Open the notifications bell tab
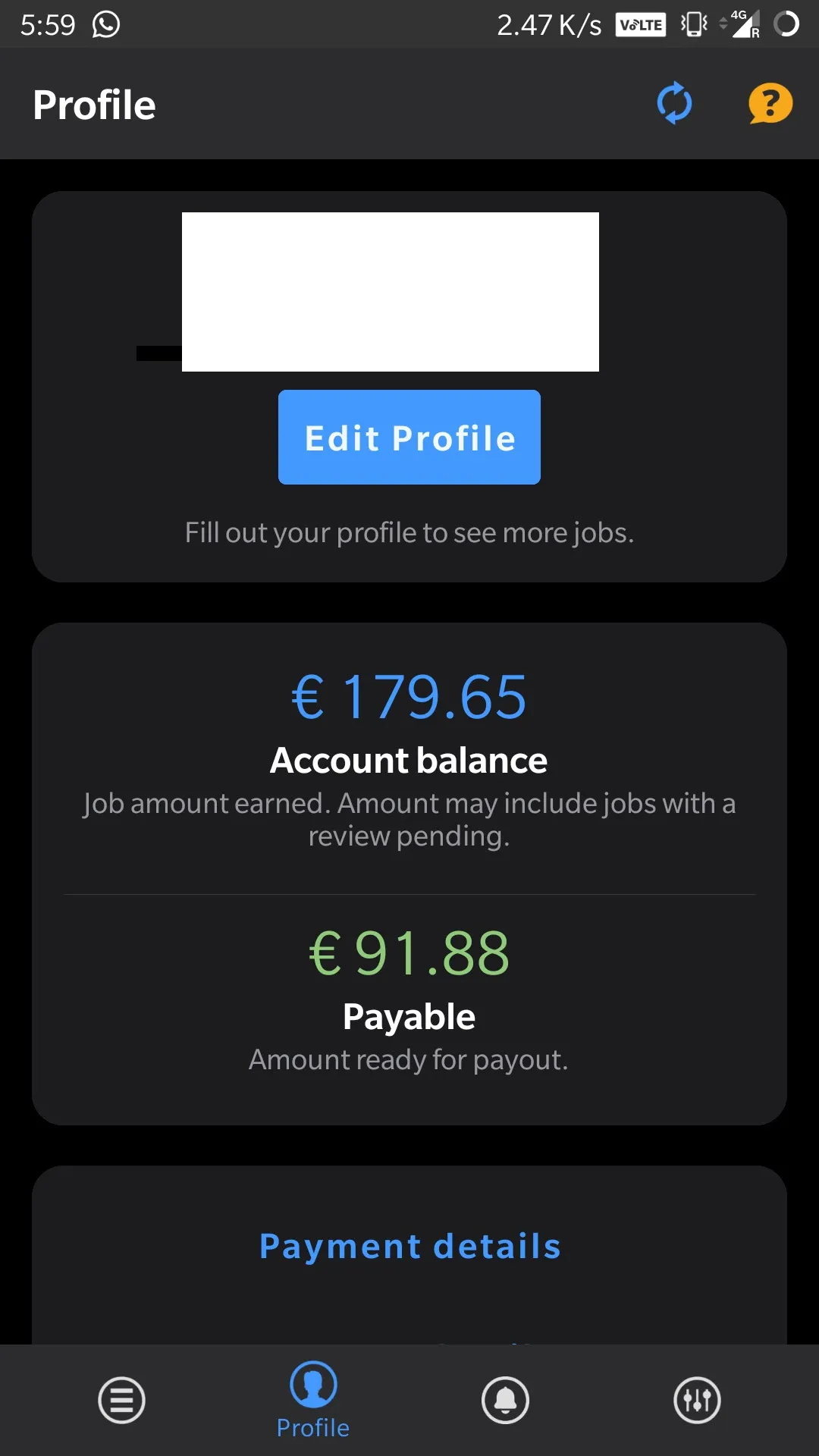The width and height of the screenshot is (819, 1456). tap(505, 1400)
